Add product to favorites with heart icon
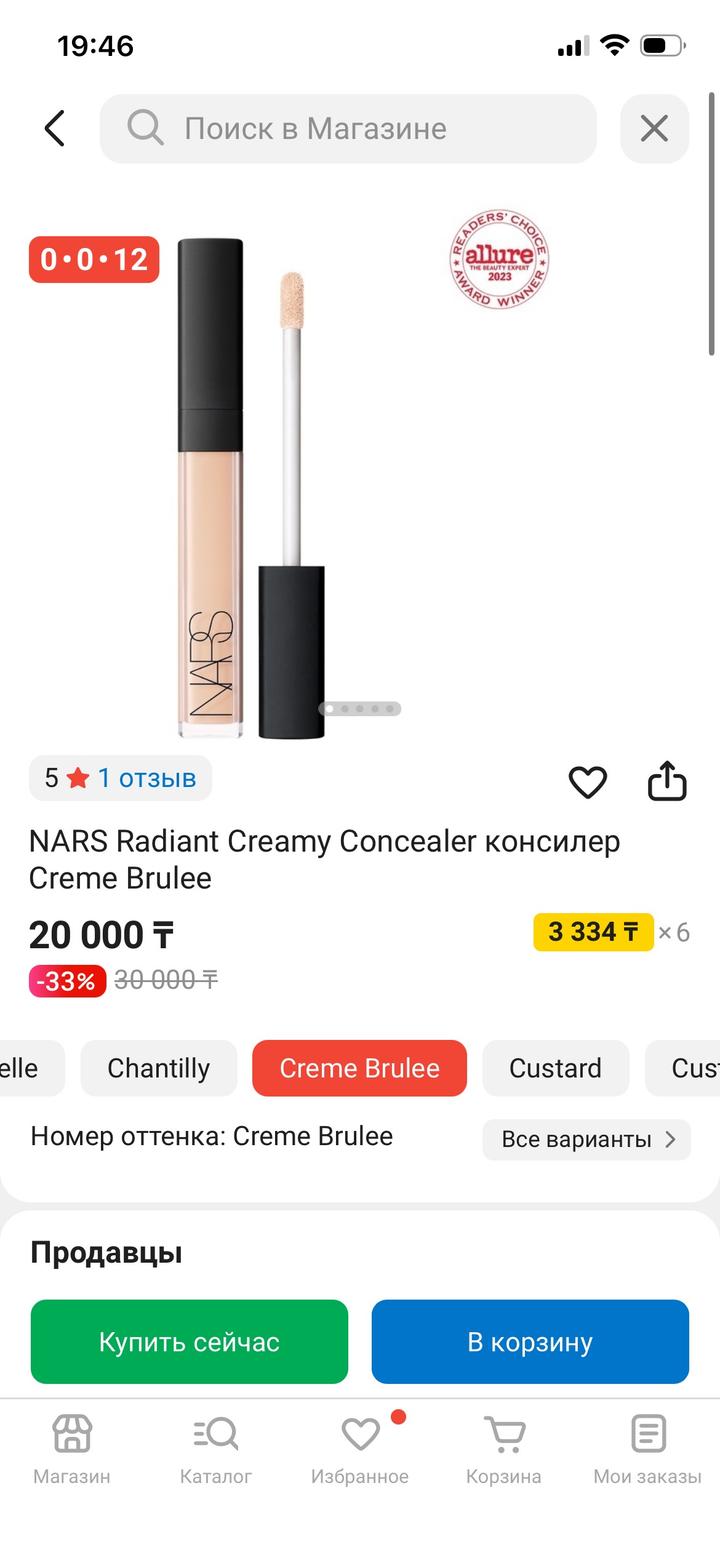The height and width of the screenshot is (1558, 720). (587, 782)
